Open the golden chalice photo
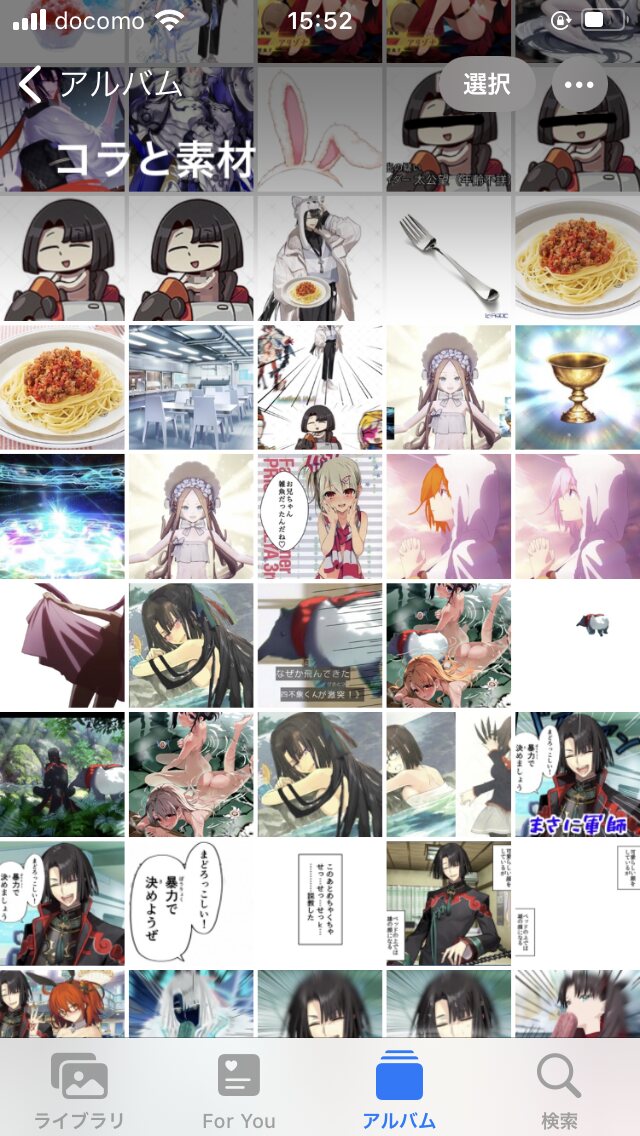Screen dimensions: 640x1136 pos(578,388)
